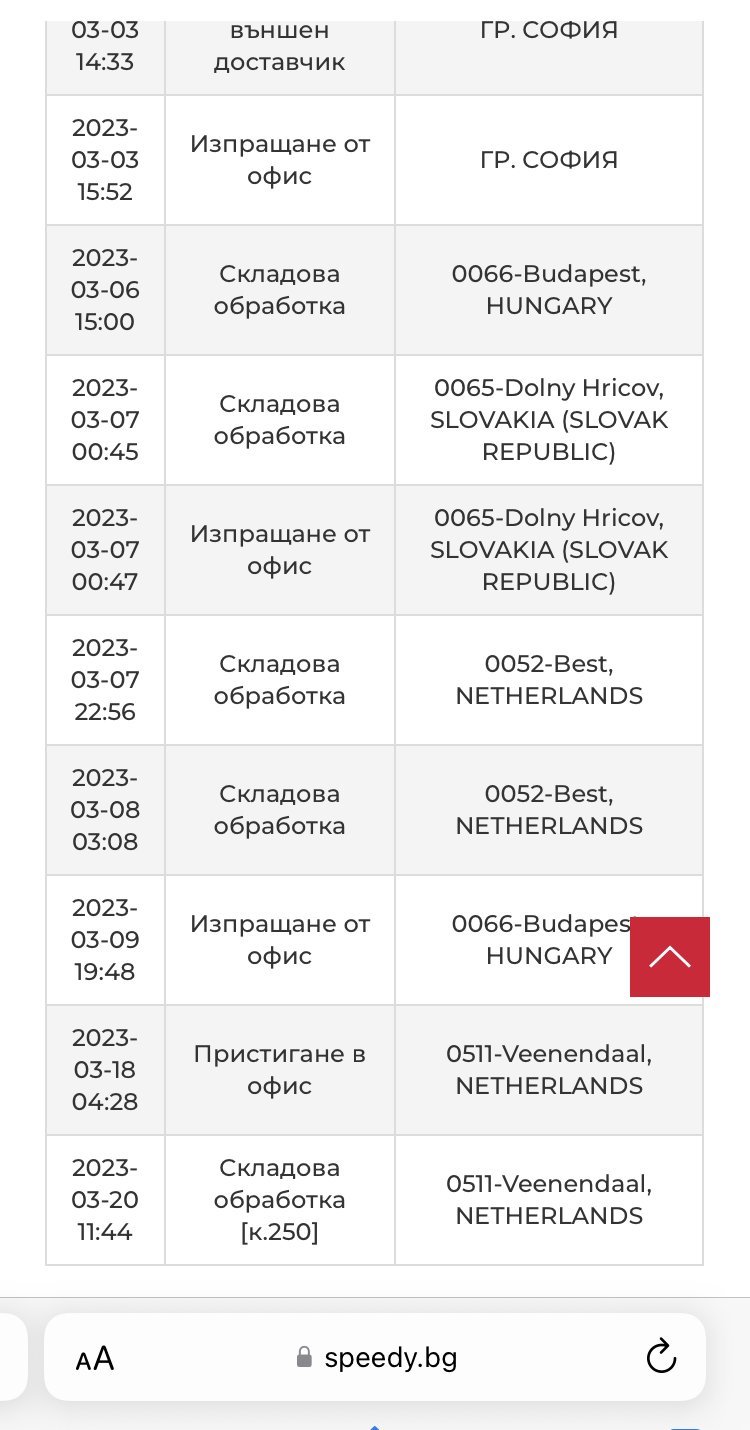Tap the speedy.bg address bar
This screenshot has width=750, height=1430.
(x=375, y=1357)
